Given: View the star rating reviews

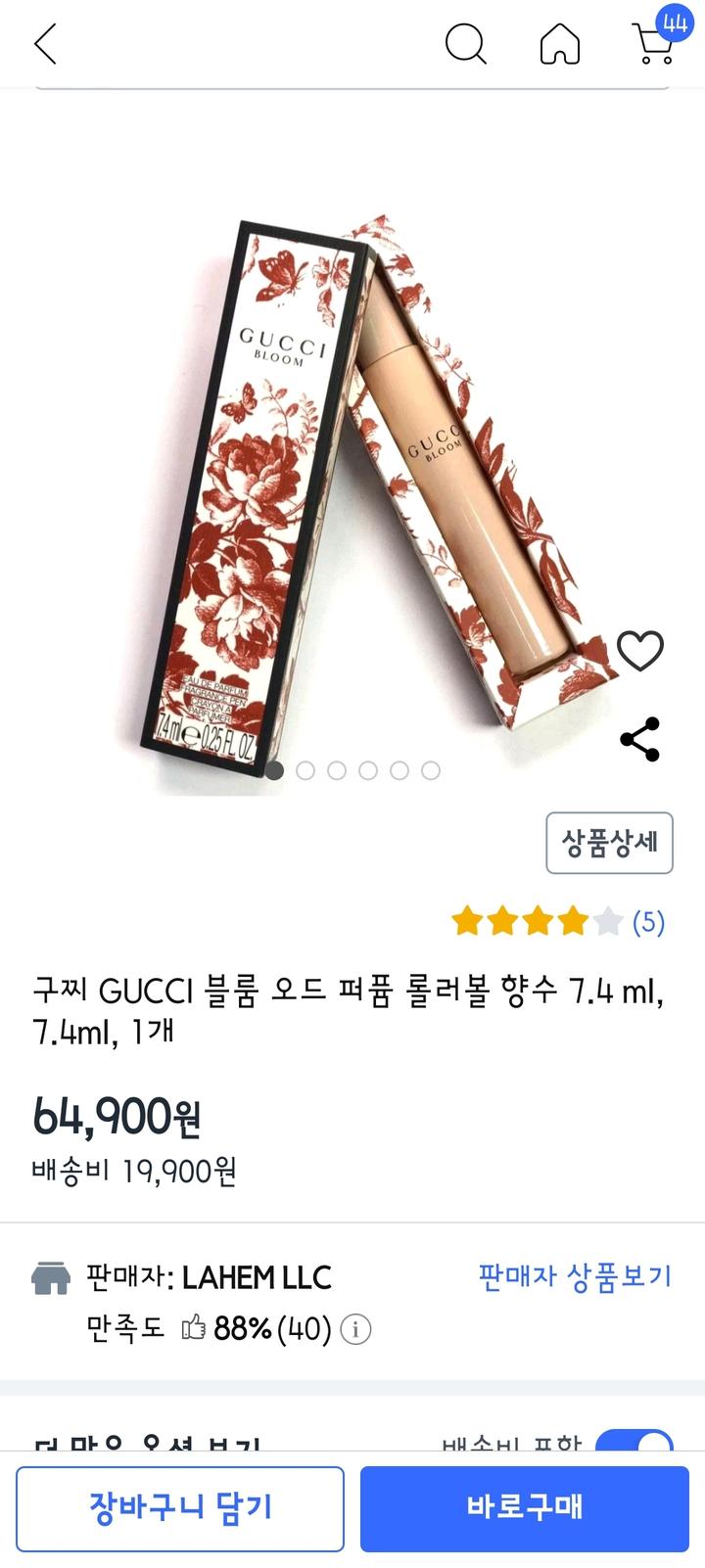Looking at the screenshot, I should coord(556,922).
